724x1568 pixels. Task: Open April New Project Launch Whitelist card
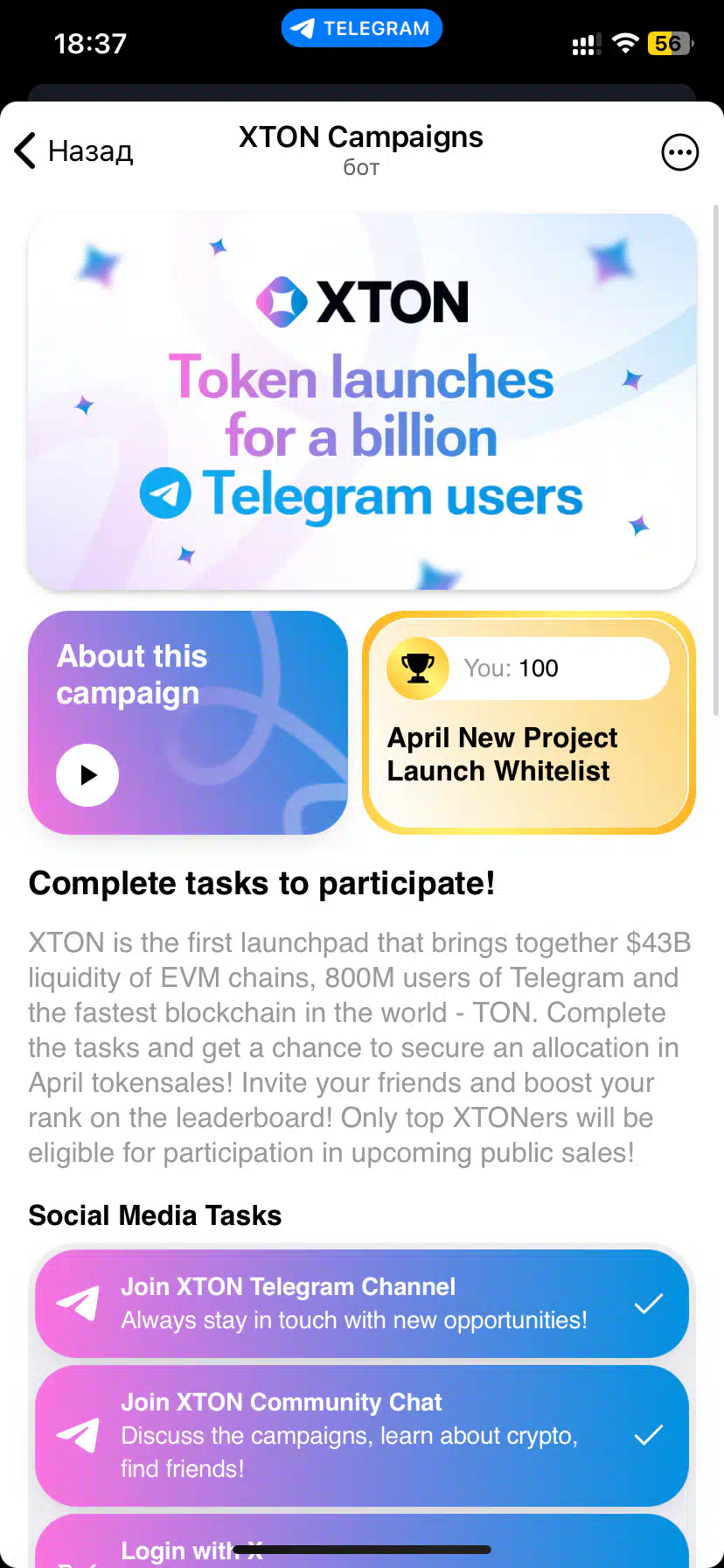click(529, 723)
